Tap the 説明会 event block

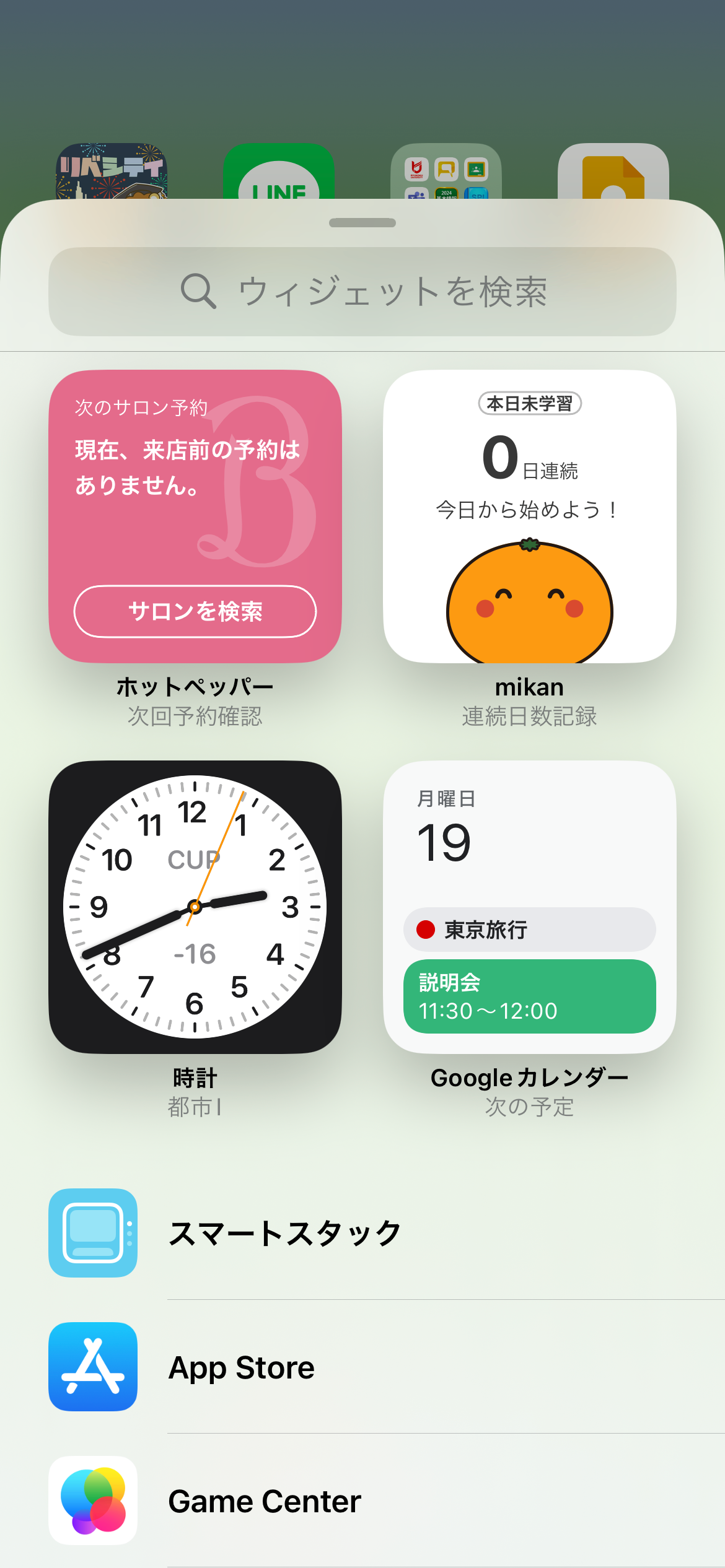(x=530, y=995)
